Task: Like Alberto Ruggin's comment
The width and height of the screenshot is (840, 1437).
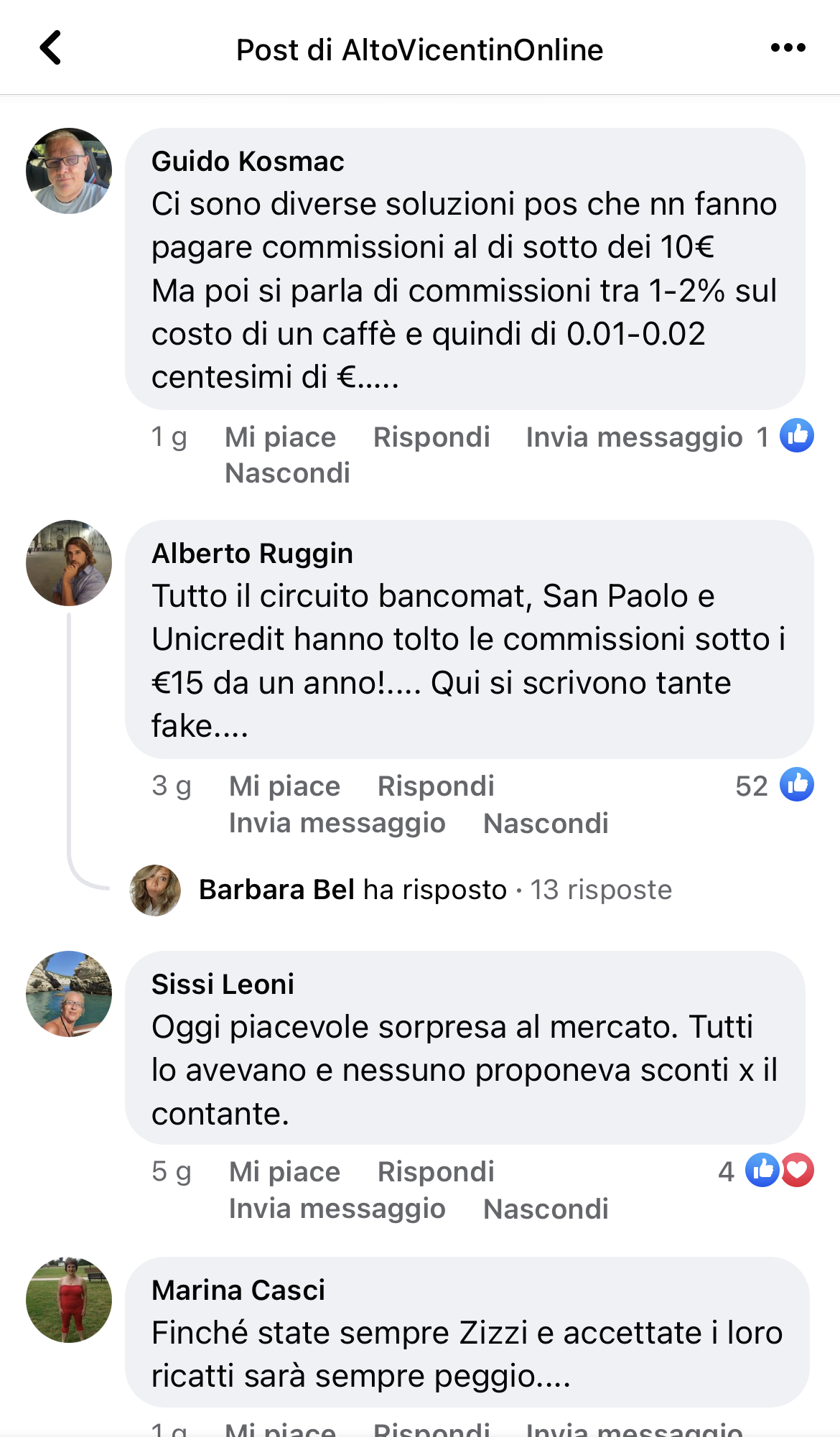Action: 284,786
